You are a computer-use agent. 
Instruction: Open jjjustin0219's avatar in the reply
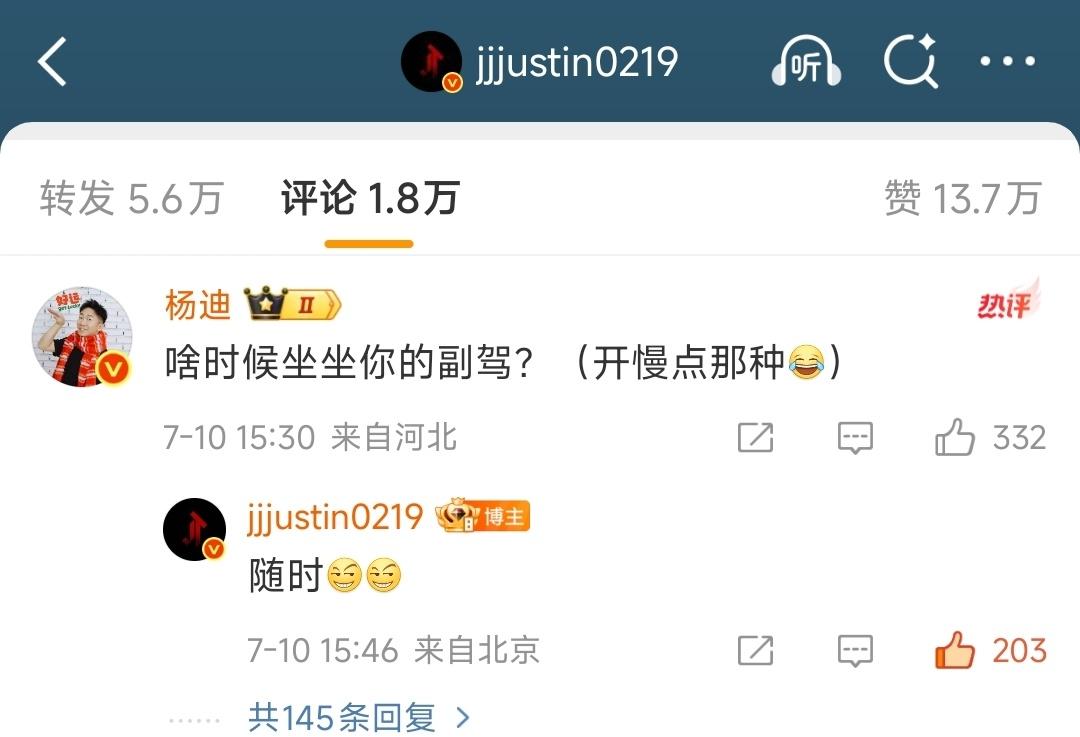point(195,529)
